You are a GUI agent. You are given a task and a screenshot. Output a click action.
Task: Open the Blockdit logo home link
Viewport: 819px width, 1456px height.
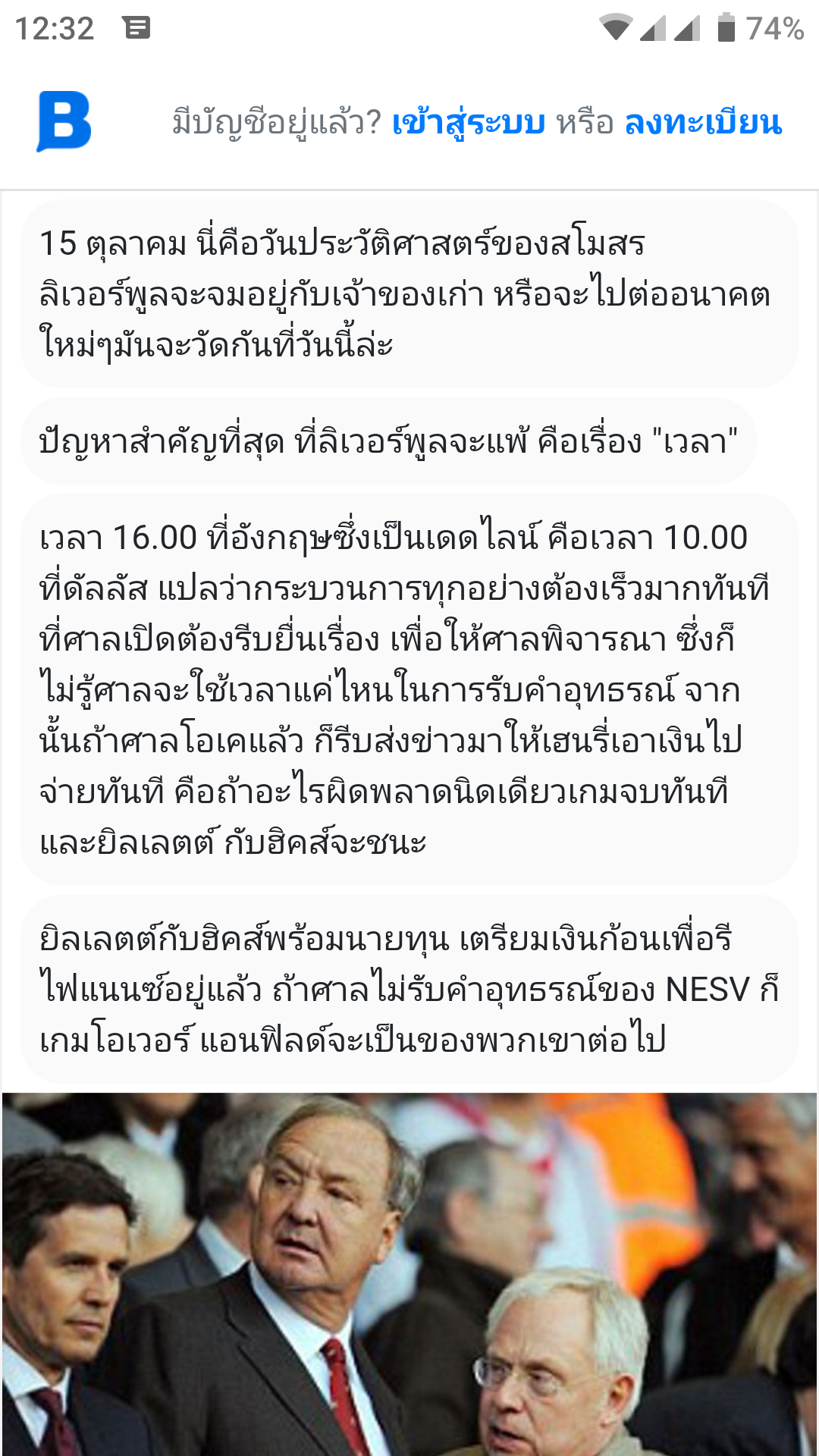tap(64, 121)
